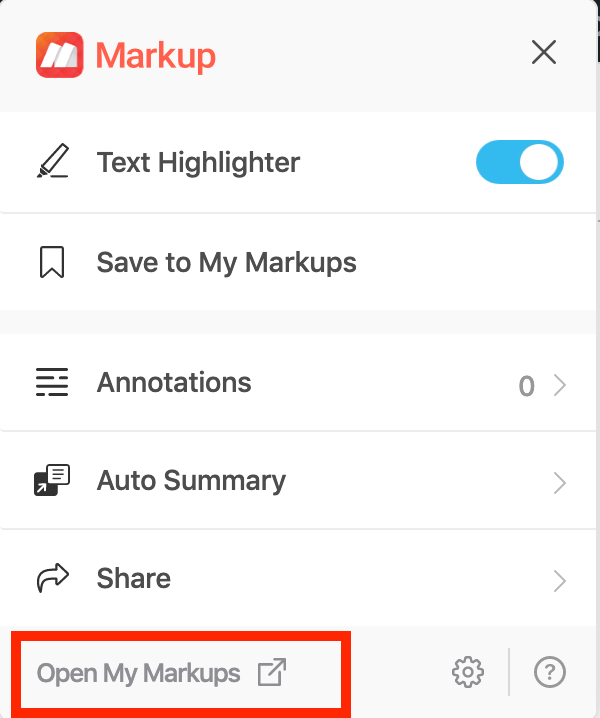The width and height of the screenshot is (600, 718).
Task: Save page to My Markups
Action: pos(226,263)
